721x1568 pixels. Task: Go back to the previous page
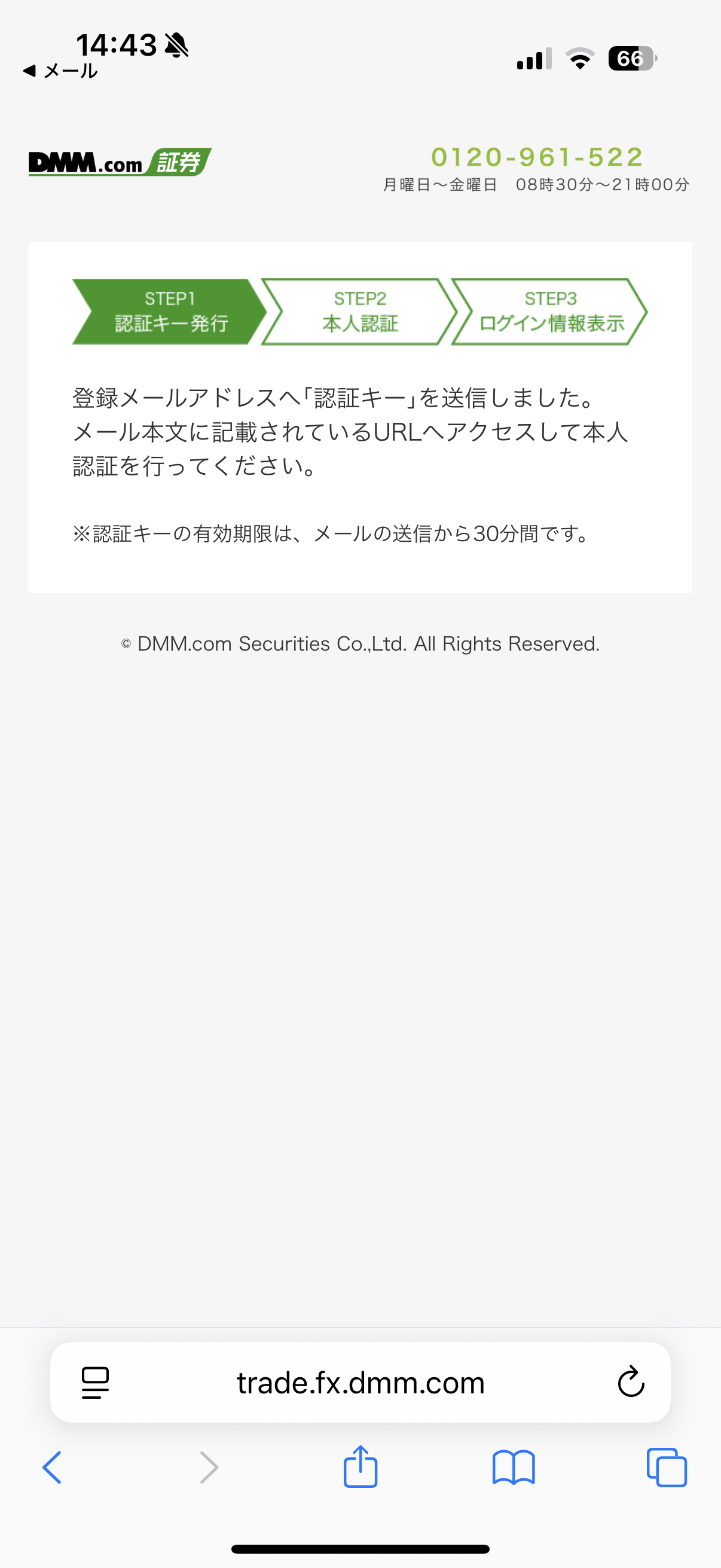(x=53, y=1468)
